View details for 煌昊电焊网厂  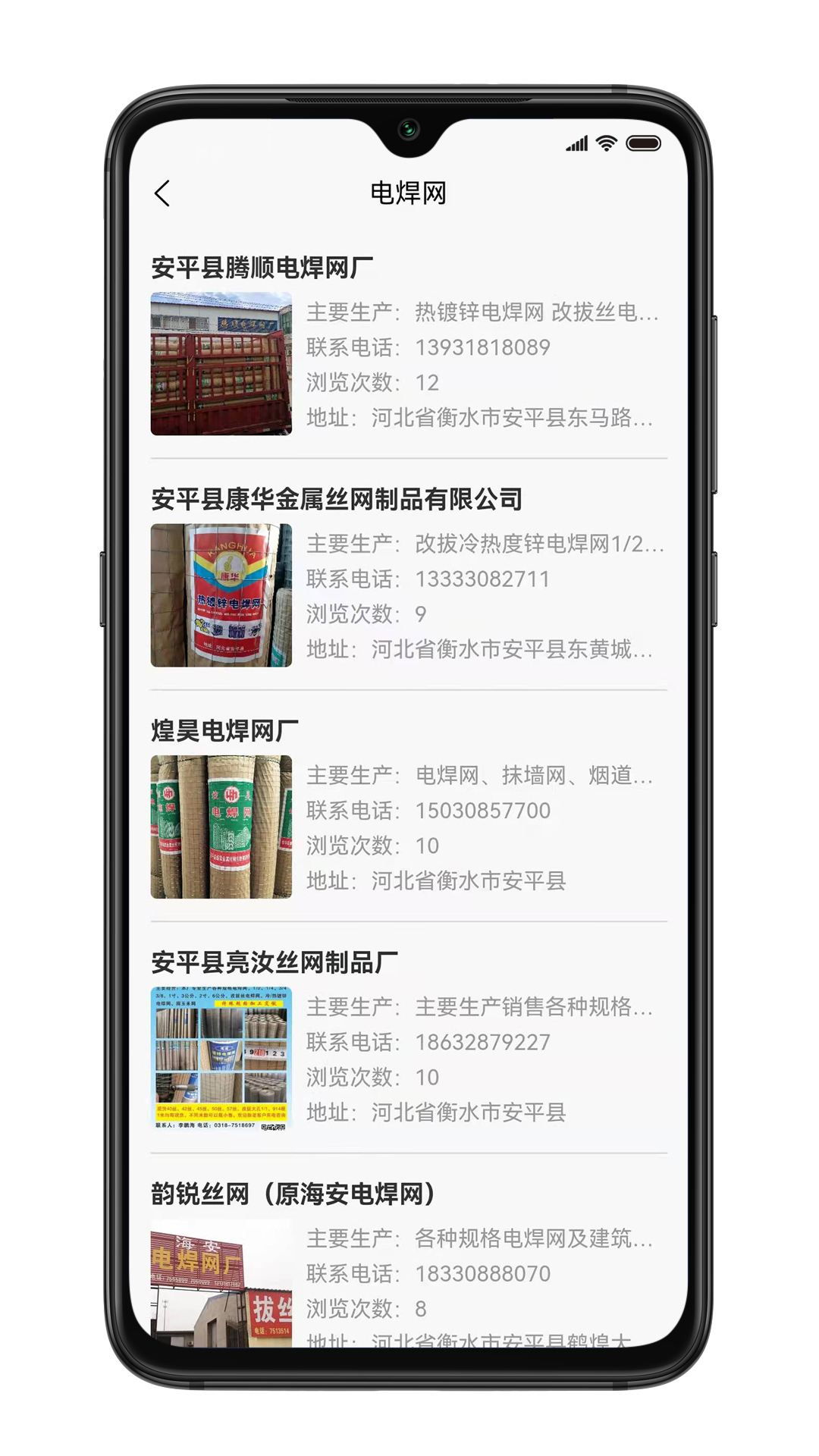[224, 730]
